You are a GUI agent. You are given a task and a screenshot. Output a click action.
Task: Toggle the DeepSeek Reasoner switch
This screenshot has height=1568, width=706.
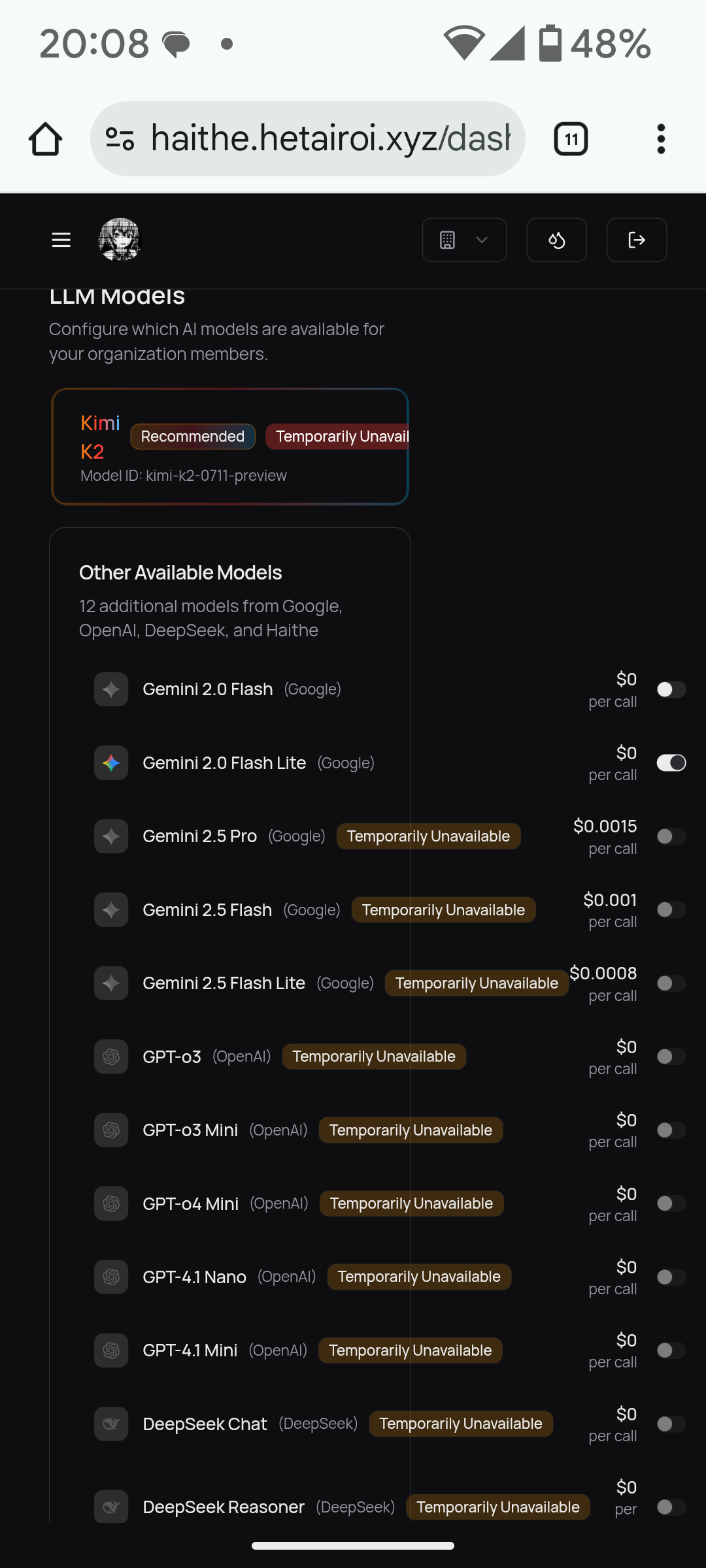pos(671,1507)
